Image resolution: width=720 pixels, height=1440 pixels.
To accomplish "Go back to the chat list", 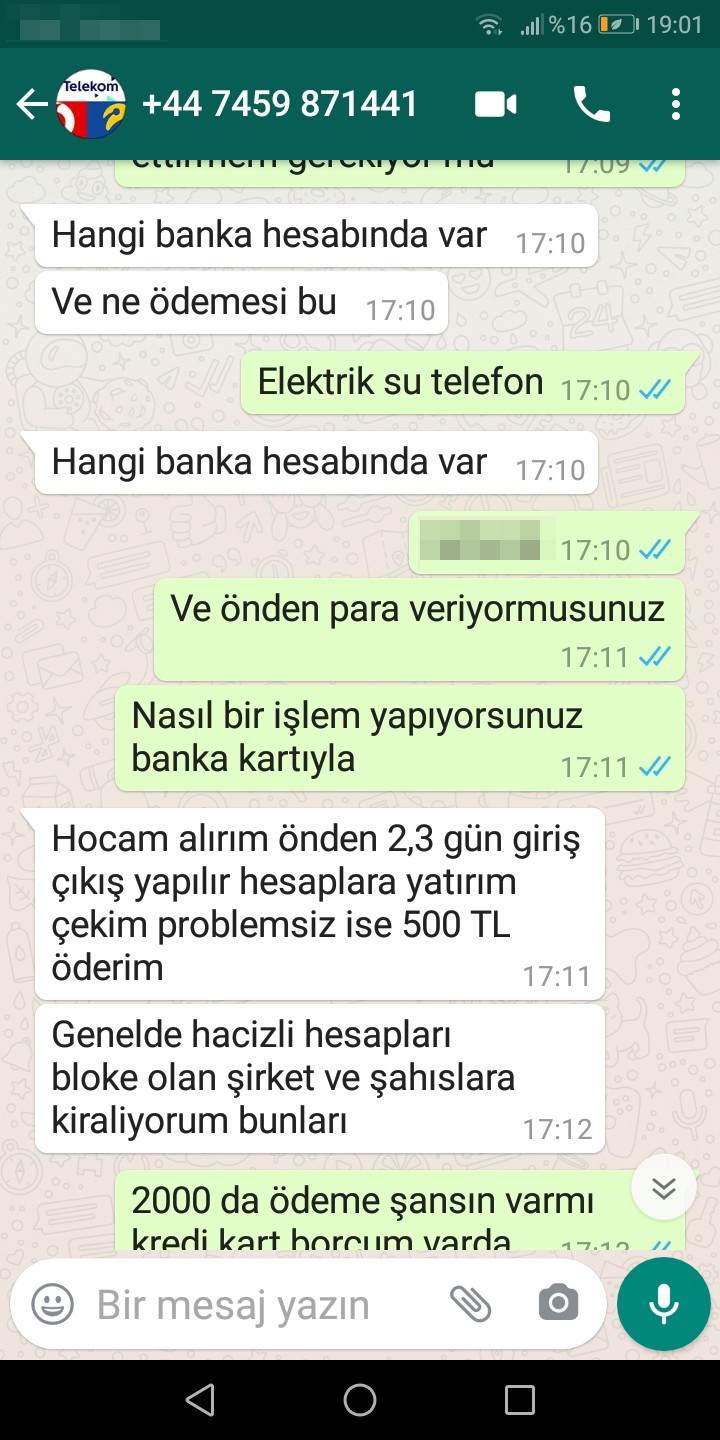I will tap(32, 104).
